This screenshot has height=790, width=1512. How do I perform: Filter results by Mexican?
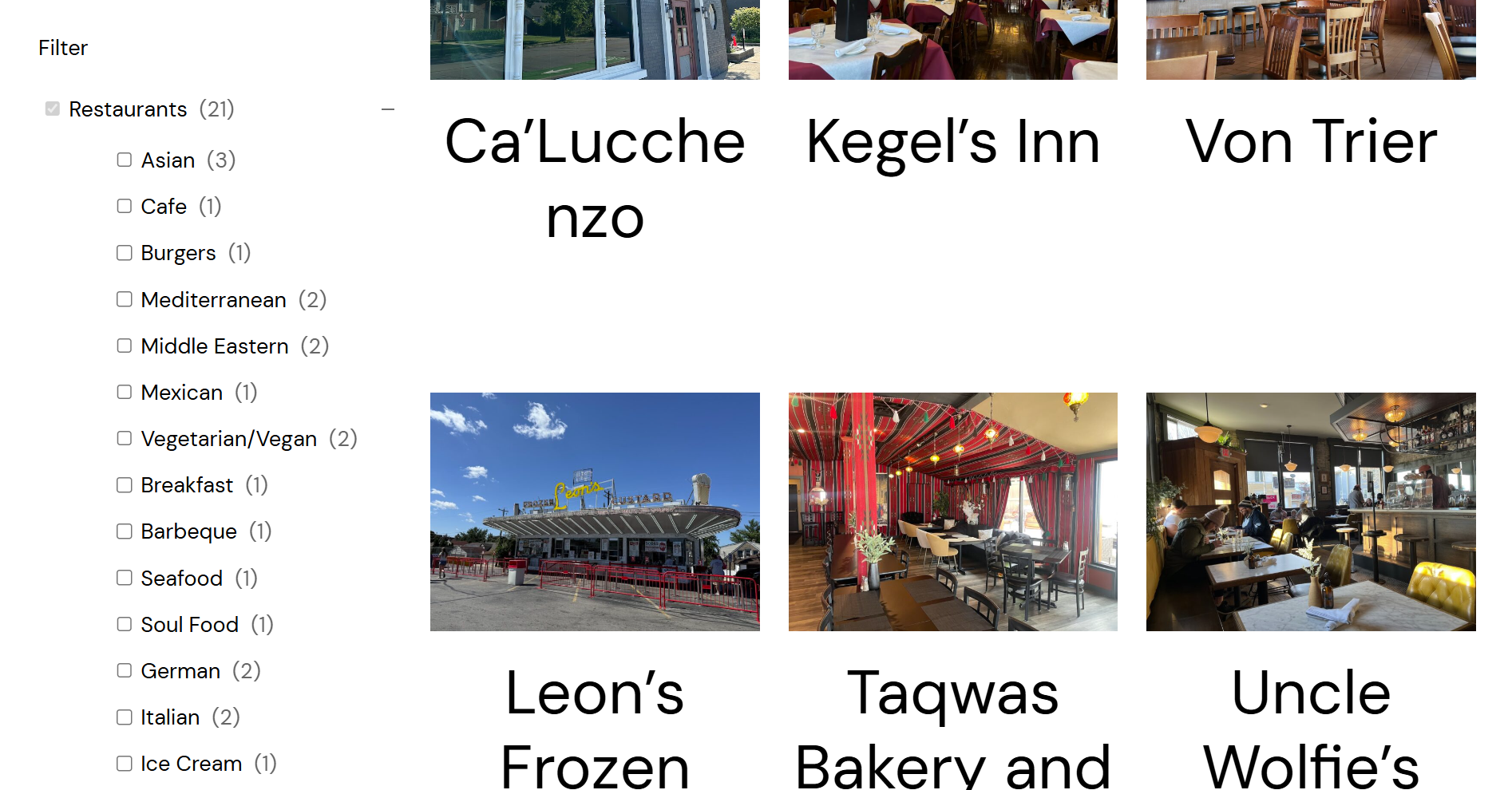click(125, 392)
